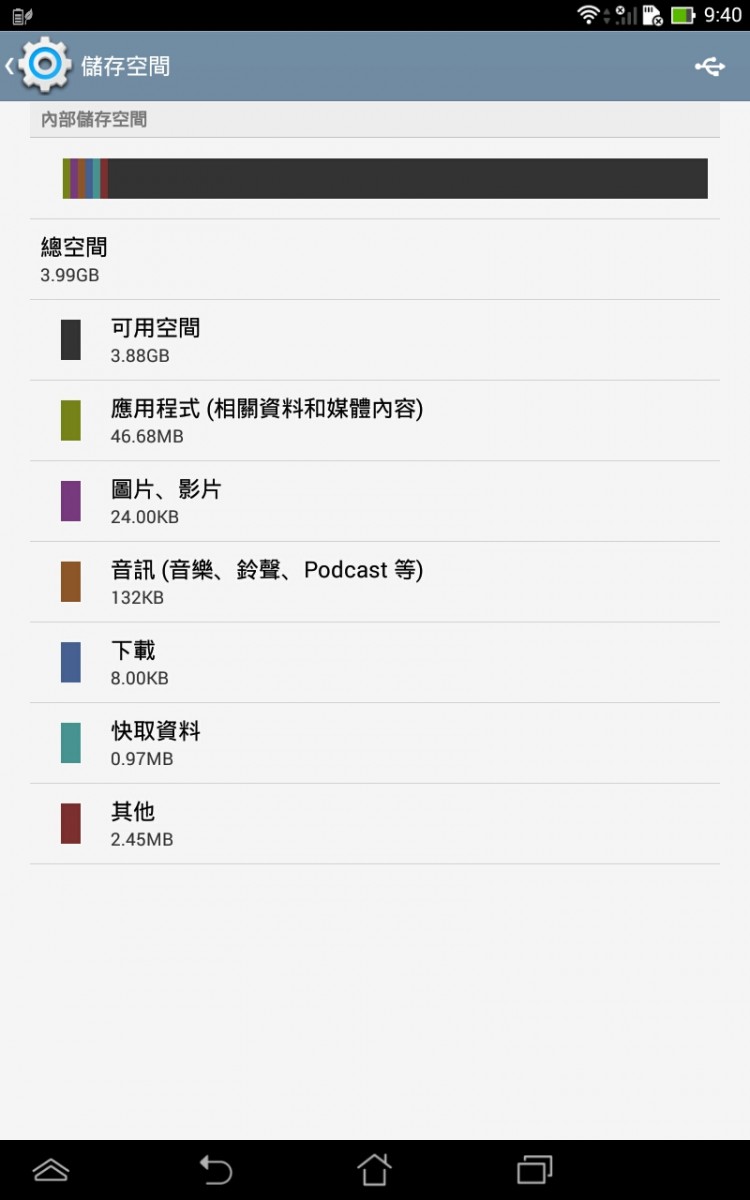Open USB computer connection options
The image size is (750, 1200).
[x=710, y=66]
